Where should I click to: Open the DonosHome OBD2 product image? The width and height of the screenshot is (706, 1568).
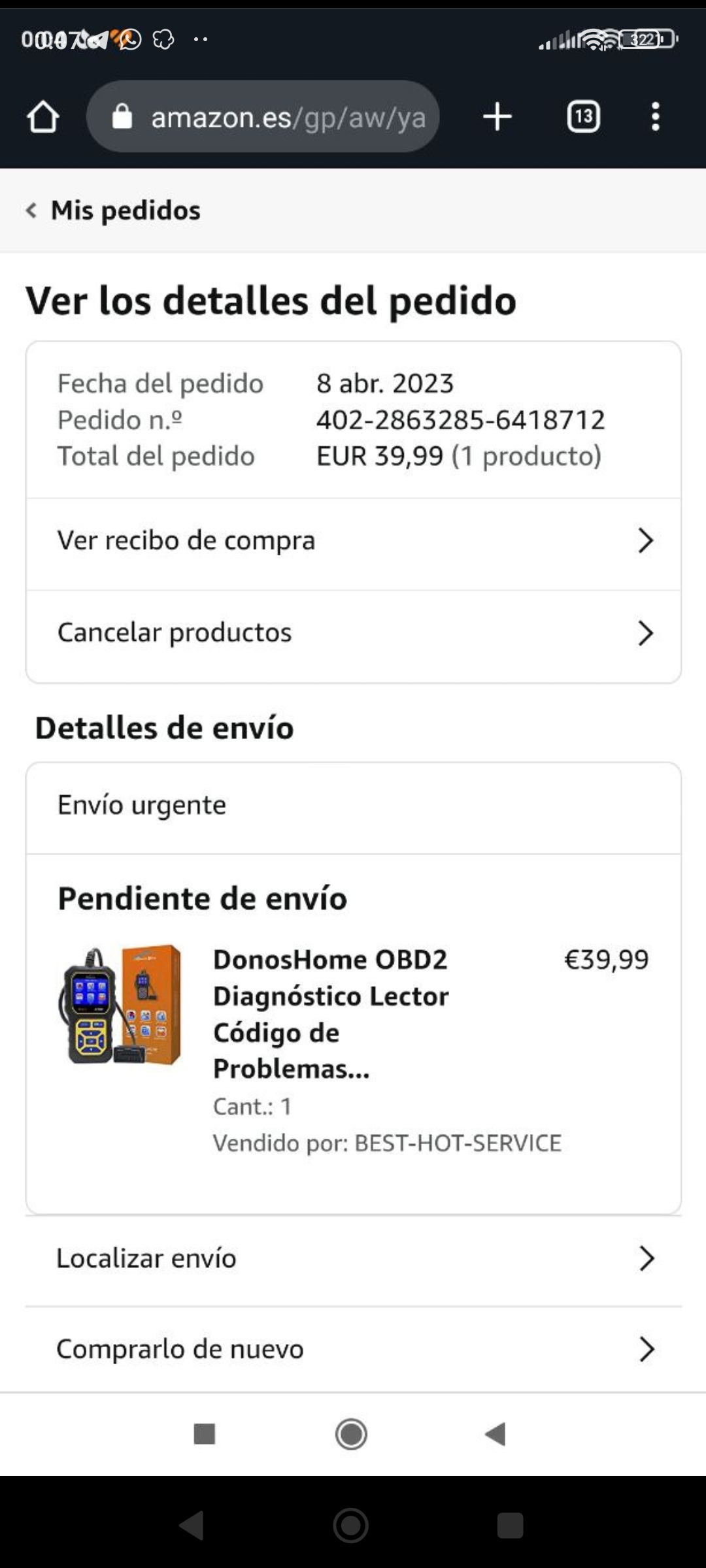point(121,1005)
